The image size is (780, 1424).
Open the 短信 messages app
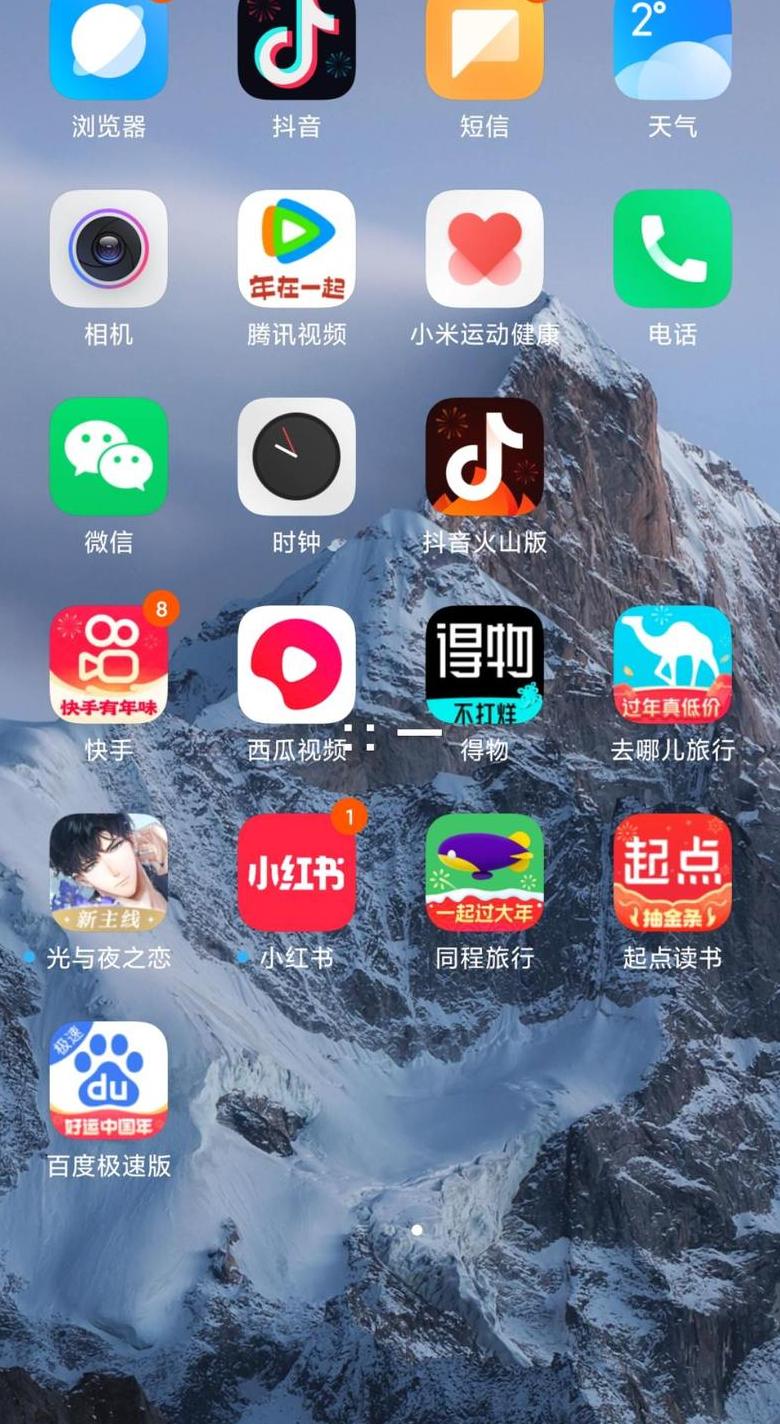coord(484,45)
